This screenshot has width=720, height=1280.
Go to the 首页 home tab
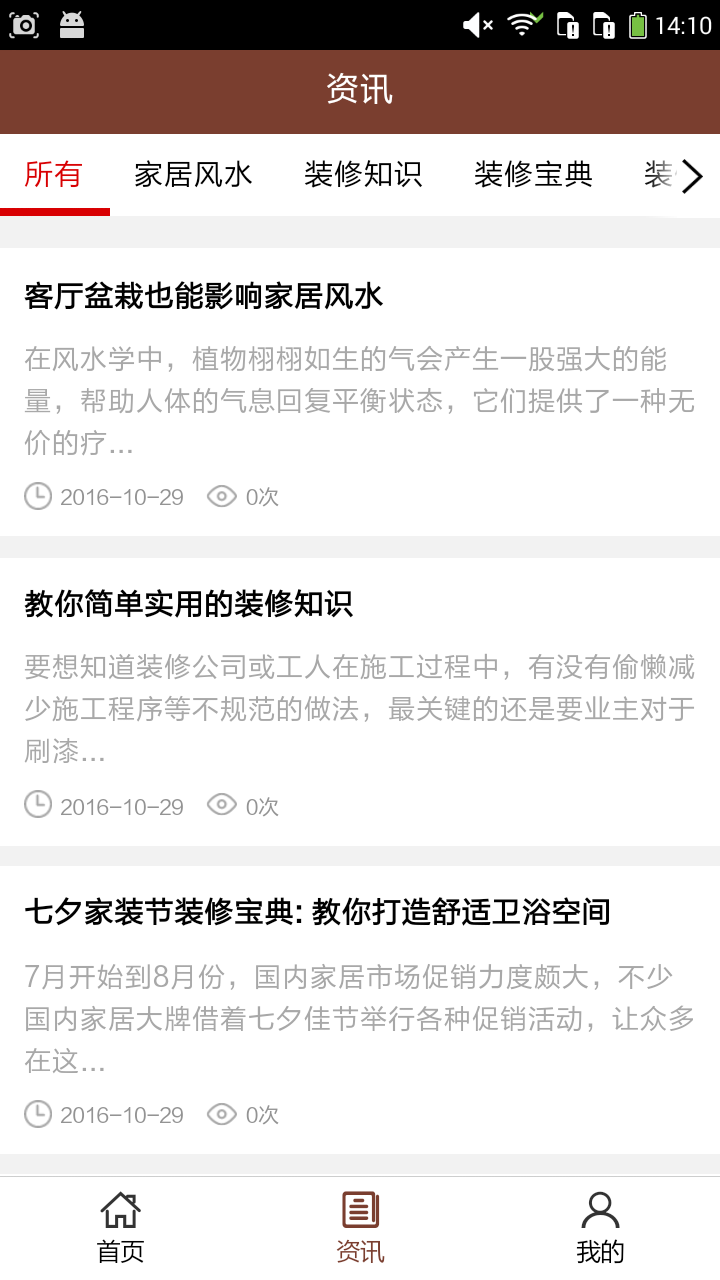pos(120,1227)
